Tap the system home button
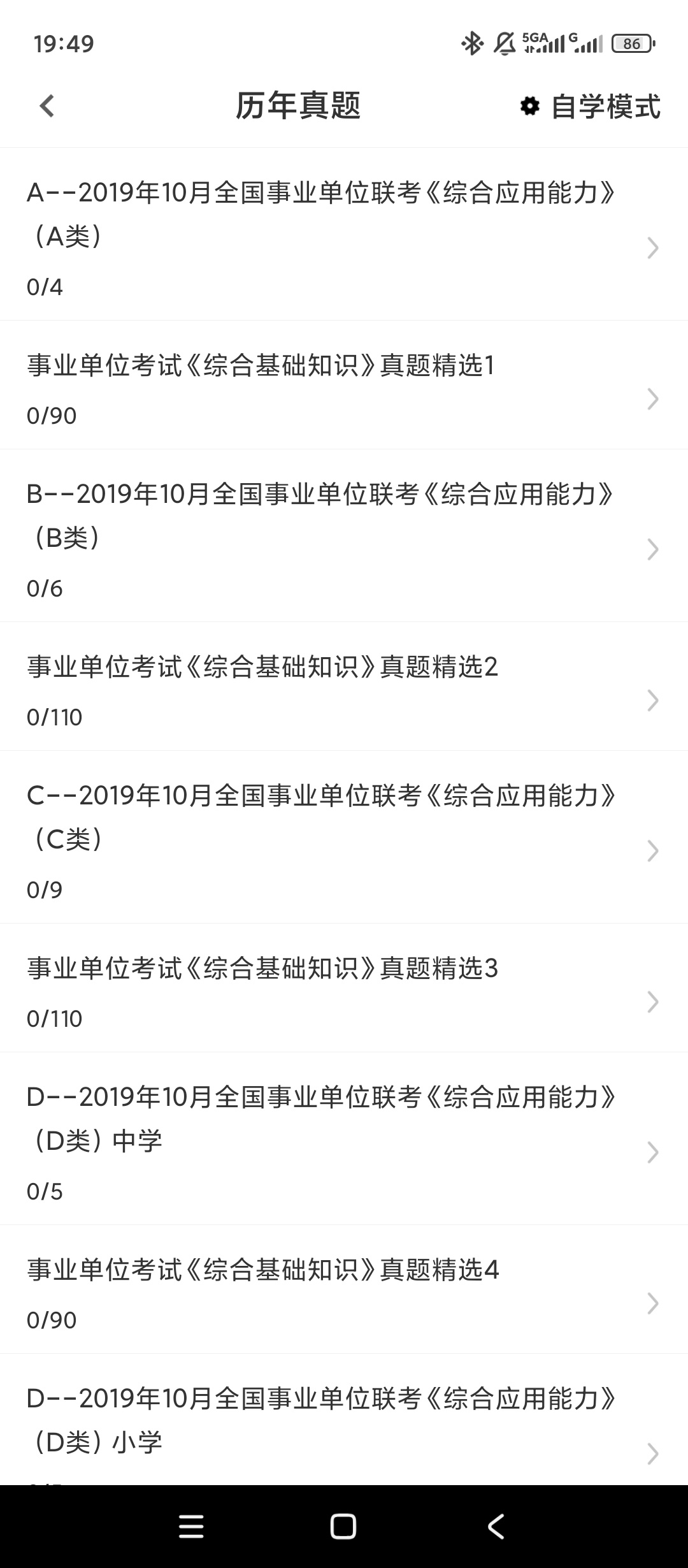The width and height of the screenshot is (688, 1568). pos(343,1527)
